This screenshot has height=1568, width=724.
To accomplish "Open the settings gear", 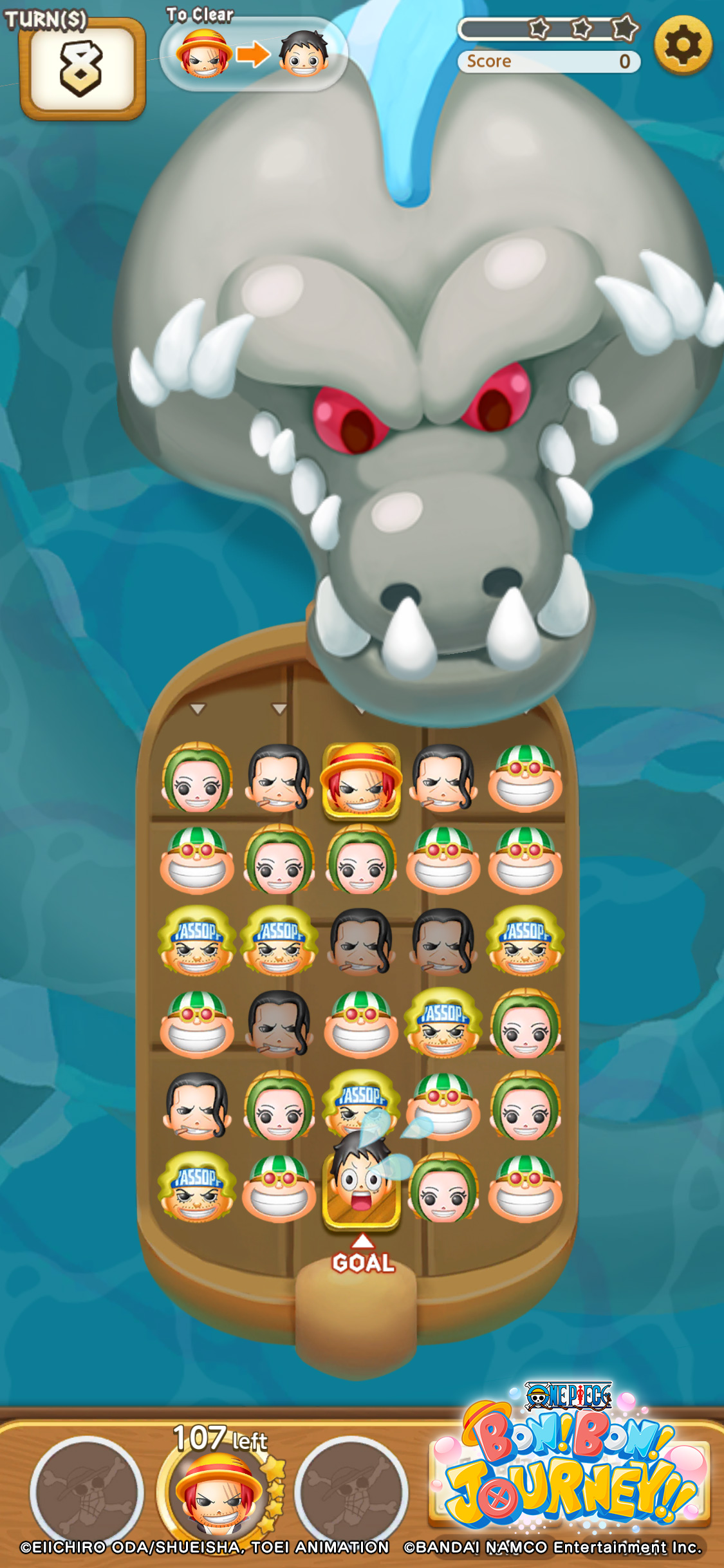I will pyautogui.click(x=683, y=45).
